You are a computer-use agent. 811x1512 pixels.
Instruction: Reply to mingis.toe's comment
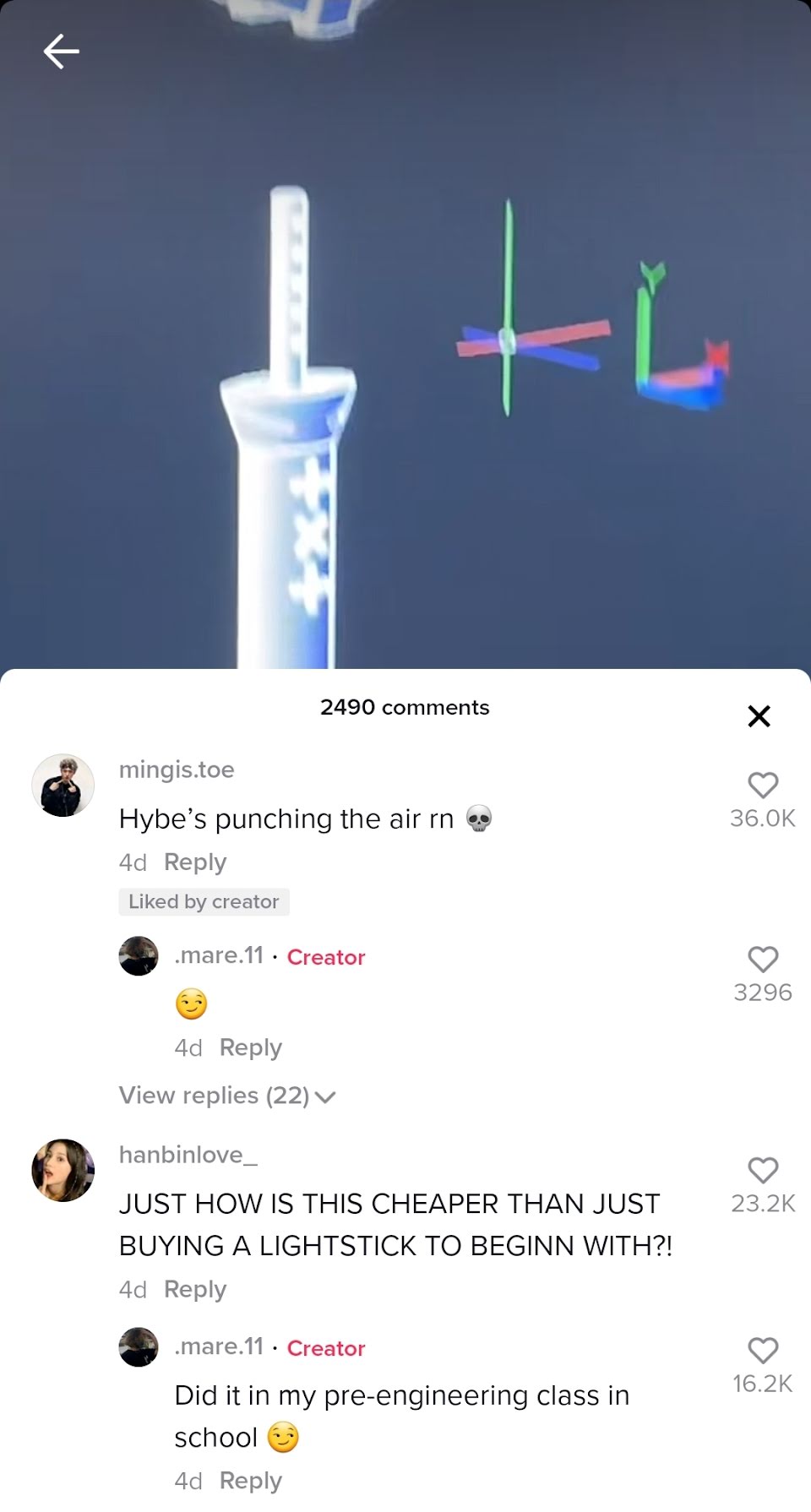pyautogui.click(x=195, y=862)
